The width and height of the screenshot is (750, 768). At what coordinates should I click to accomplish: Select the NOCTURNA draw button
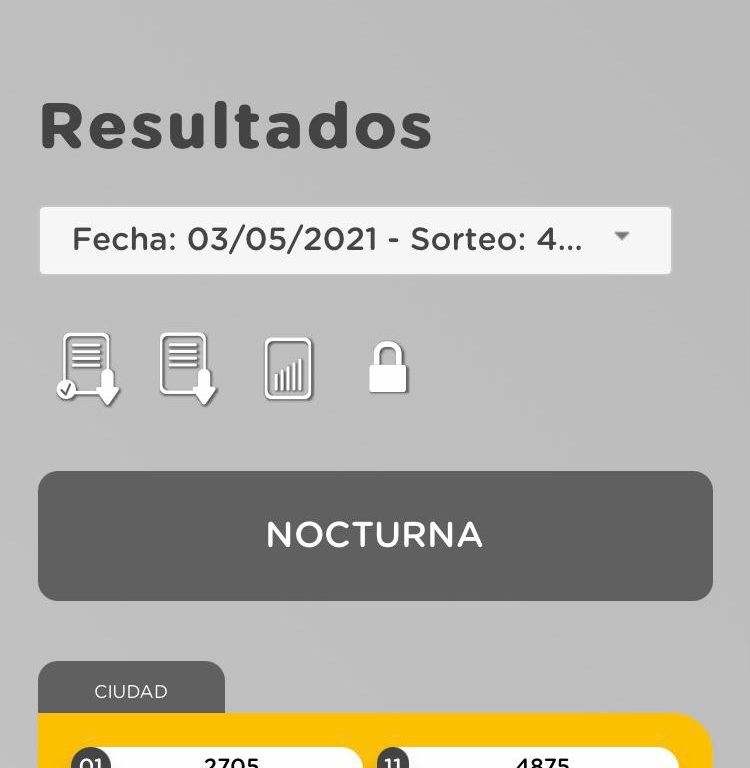(x=375, y=536)
